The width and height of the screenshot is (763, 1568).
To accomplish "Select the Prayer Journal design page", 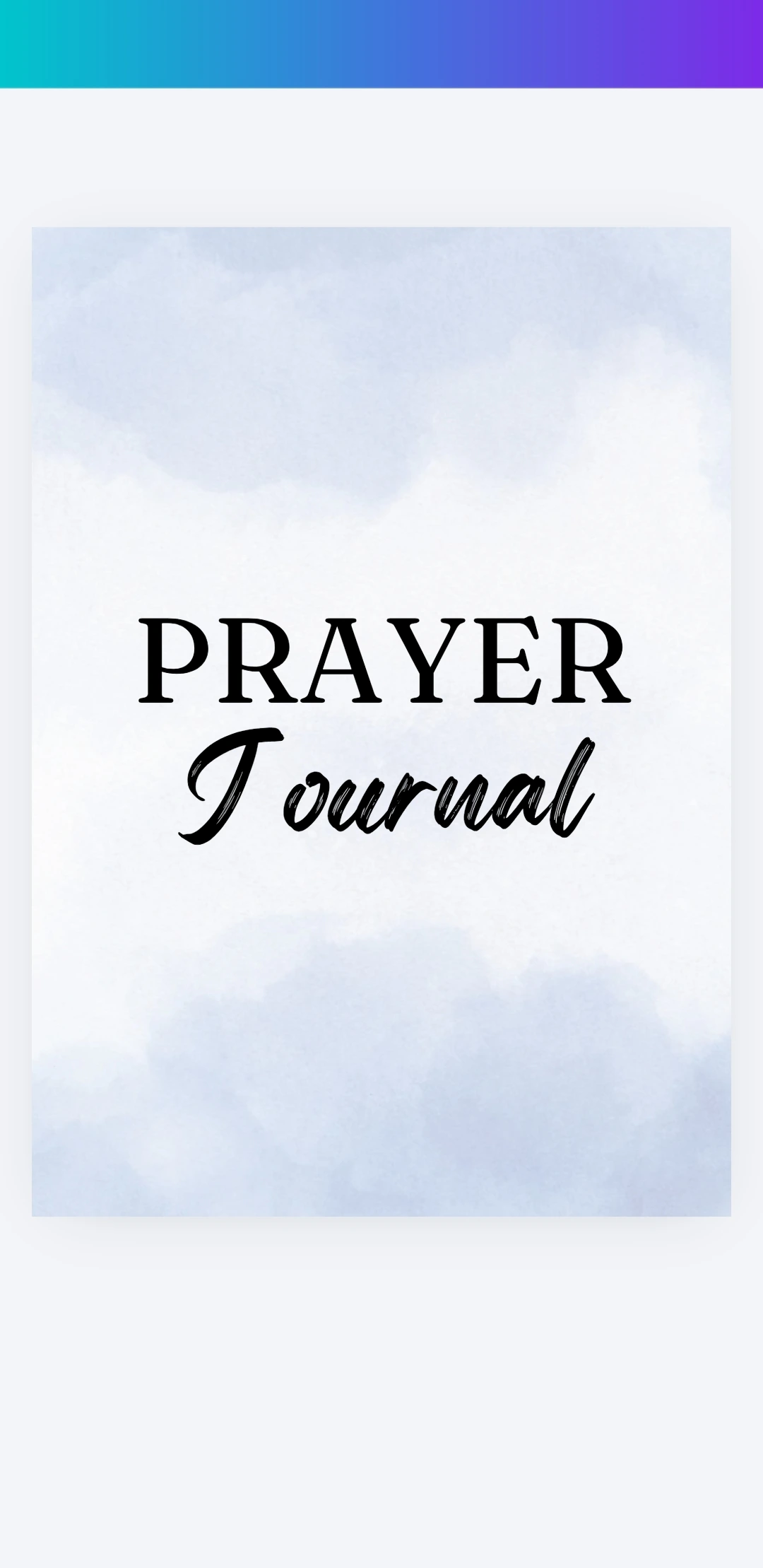I will (381, 721).
